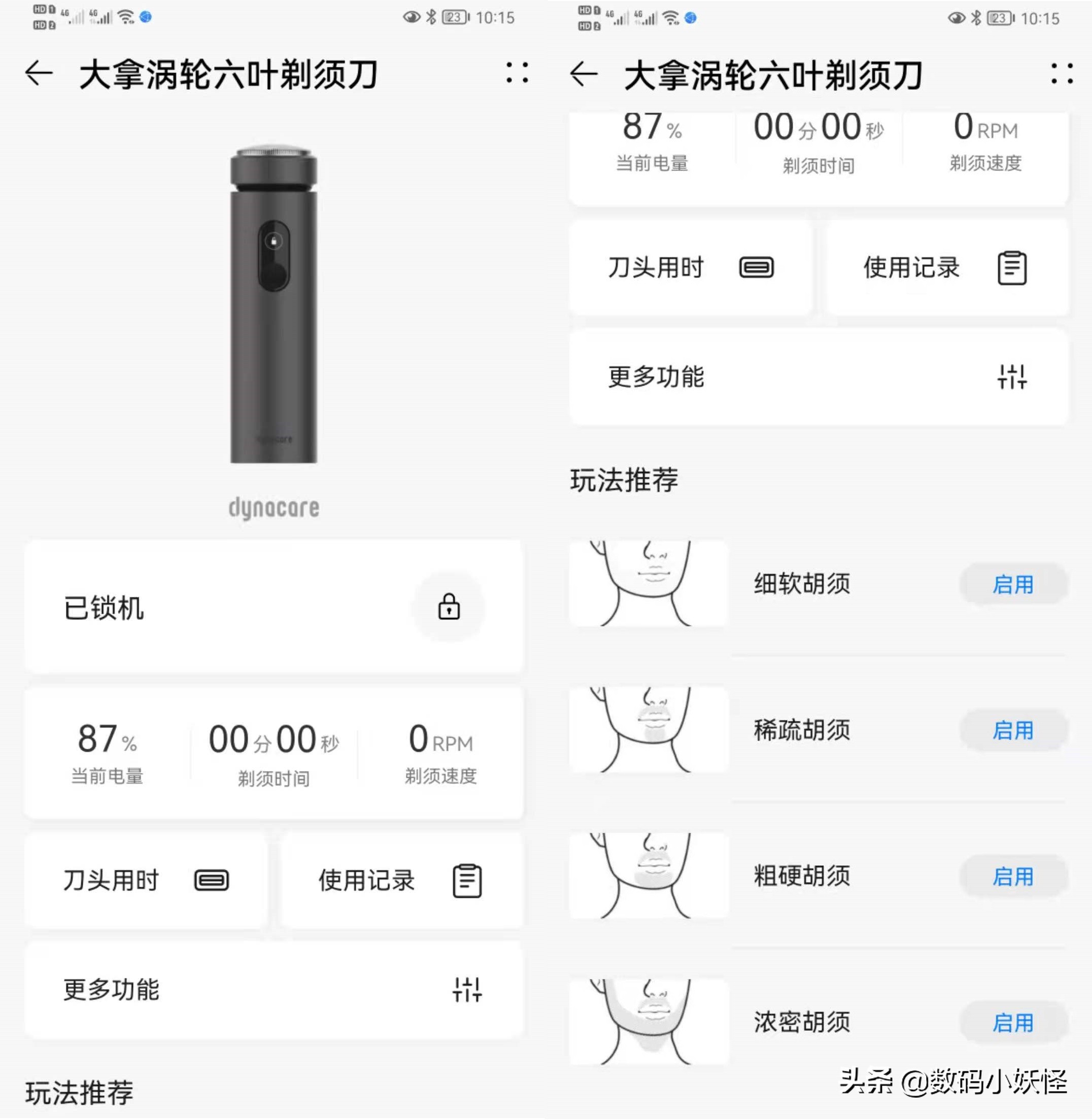
Task: Enable the 稀疏胡须 shaving mode
Action: coord(1012,730)
